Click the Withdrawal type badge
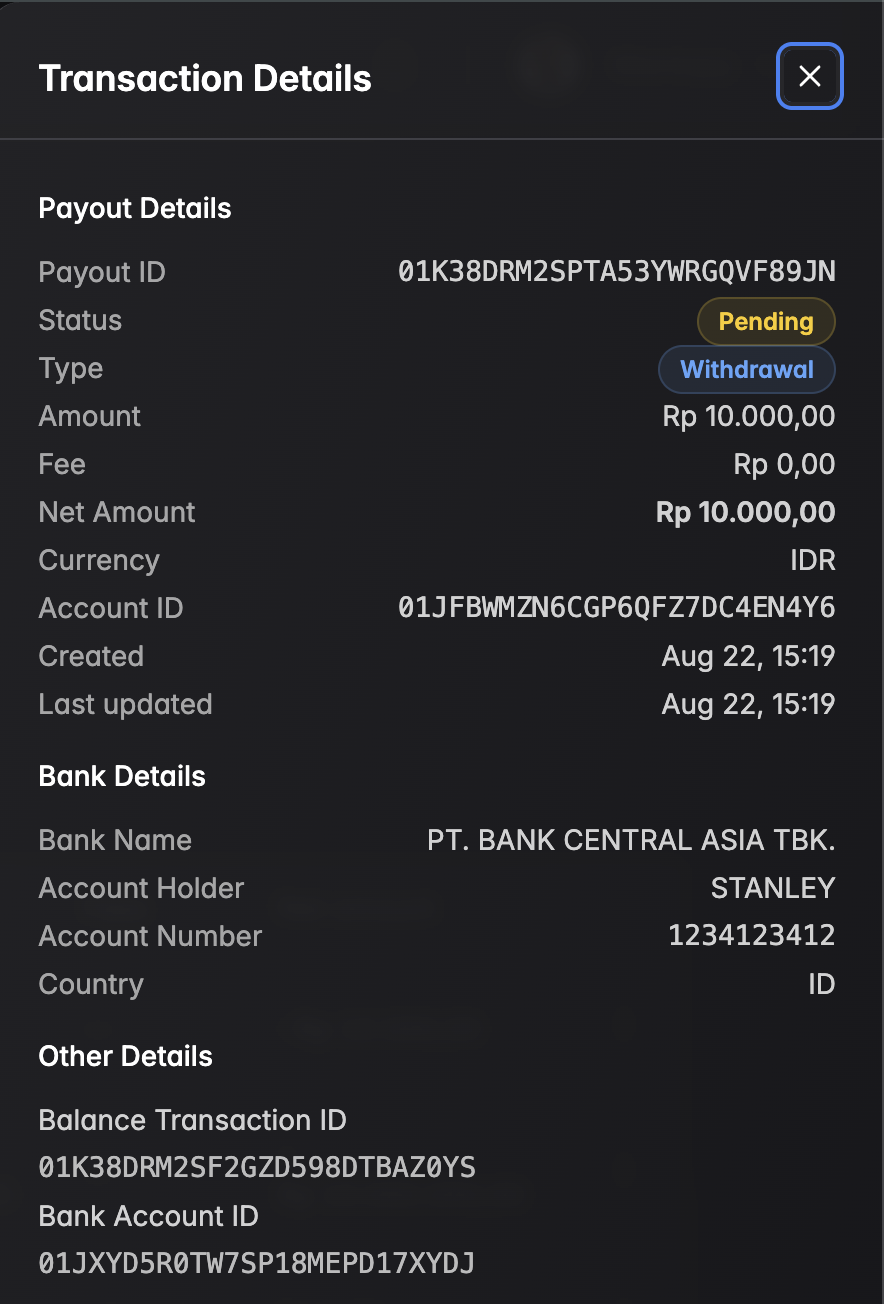884x1304 pixels. pos(746,369)
